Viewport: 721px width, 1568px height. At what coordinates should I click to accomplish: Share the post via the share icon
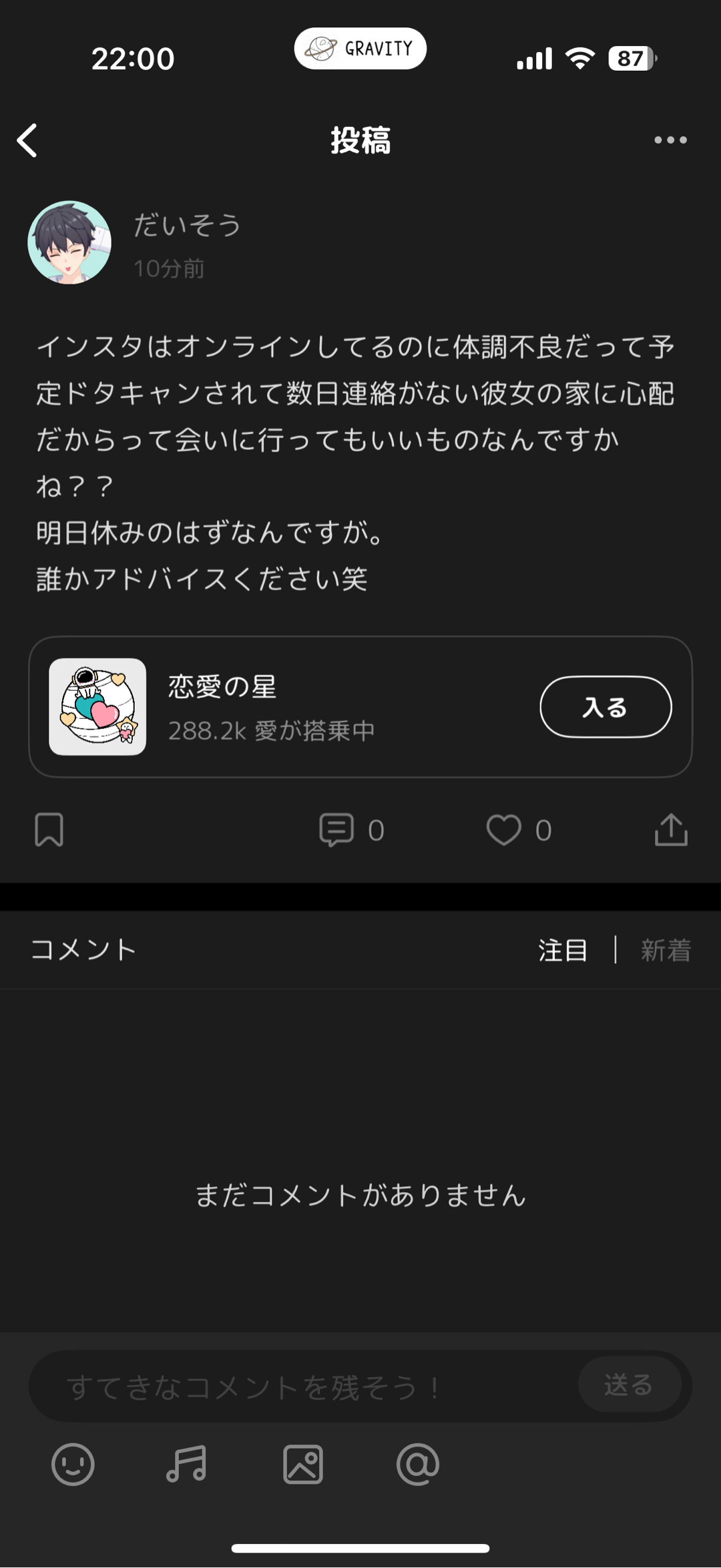coord(672,830)
